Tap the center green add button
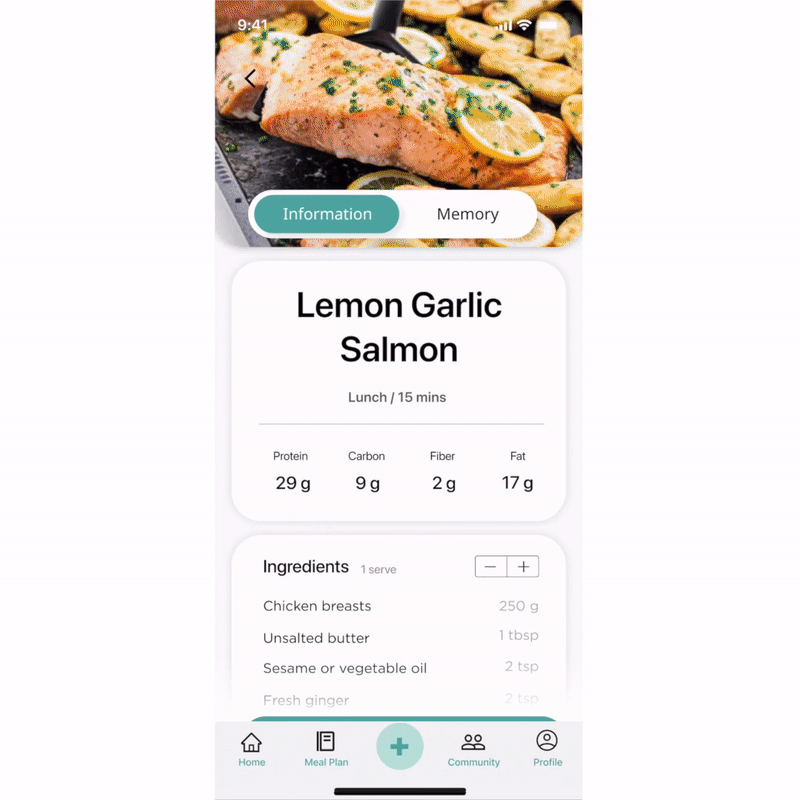Image resolution: width=800 pixels, height=800 pixels. tap(399, 747)
